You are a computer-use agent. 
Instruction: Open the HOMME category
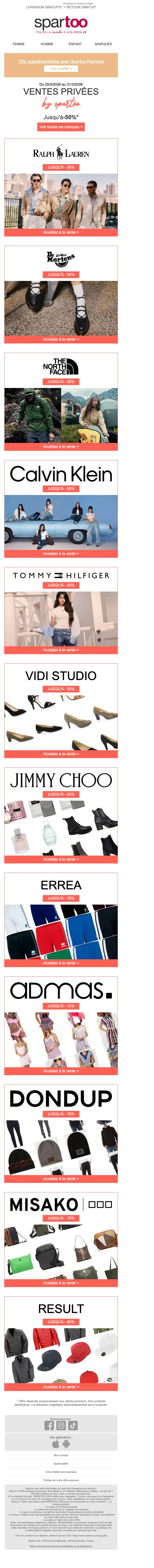coord(47,44)
